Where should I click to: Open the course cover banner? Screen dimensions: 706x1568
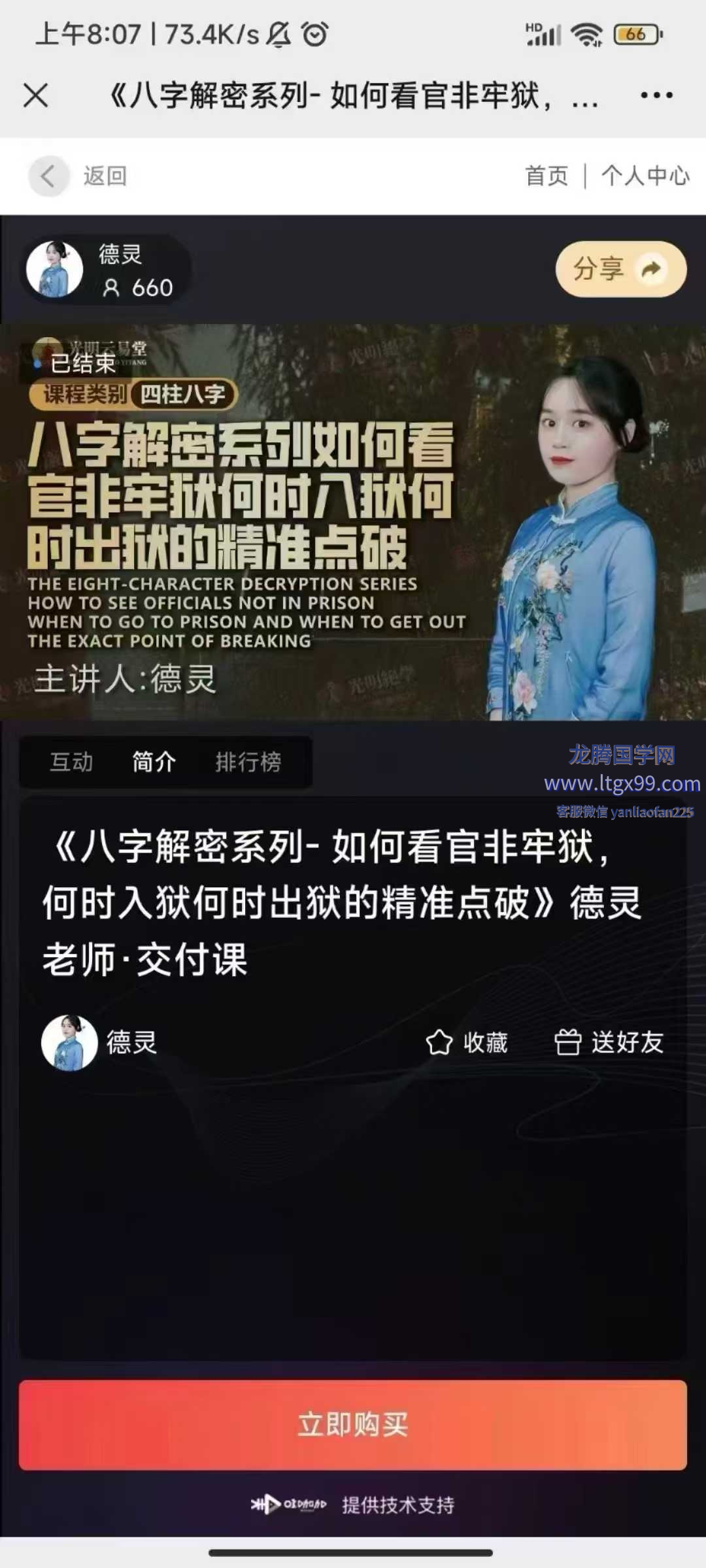[353, 523]
